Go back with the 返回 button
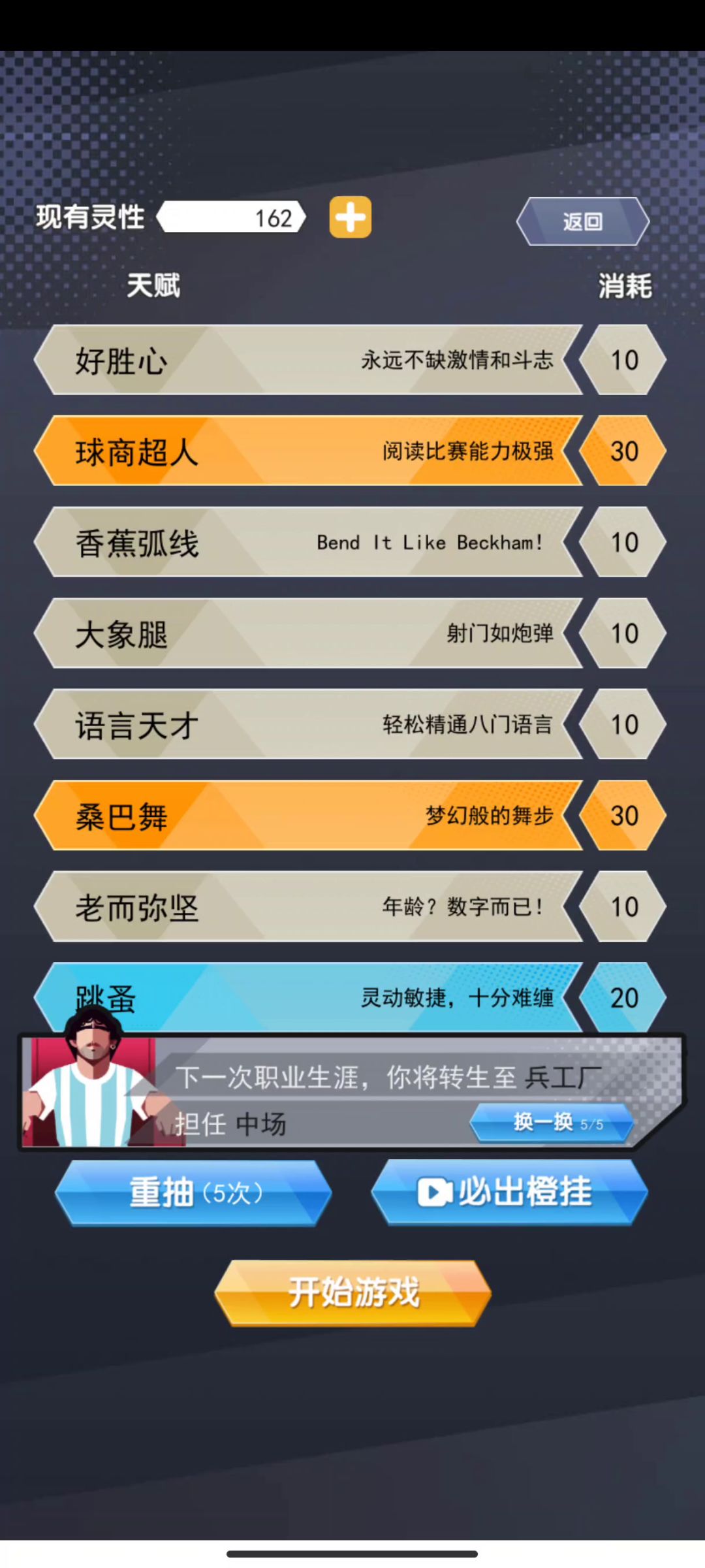This screenshot has height=1568, width=705. 583,221
